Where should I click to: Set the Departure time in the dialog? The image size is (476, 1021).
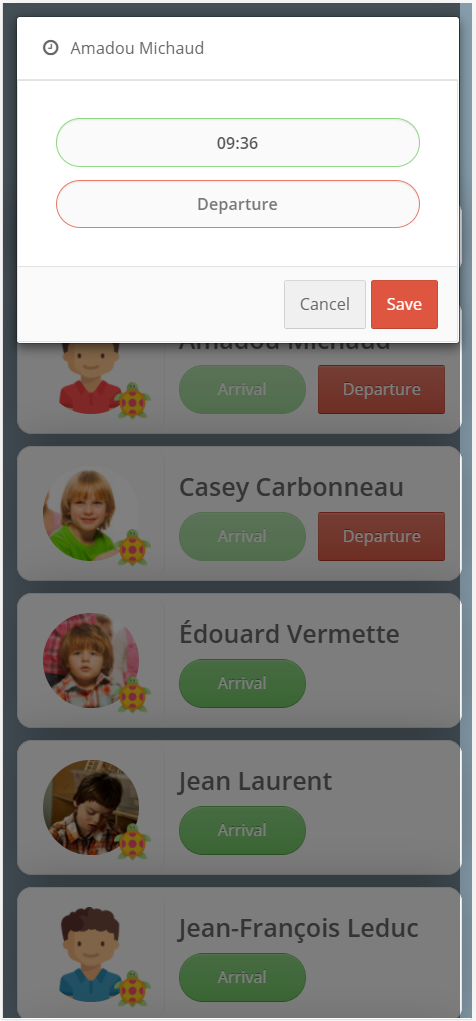pos(238,204)
